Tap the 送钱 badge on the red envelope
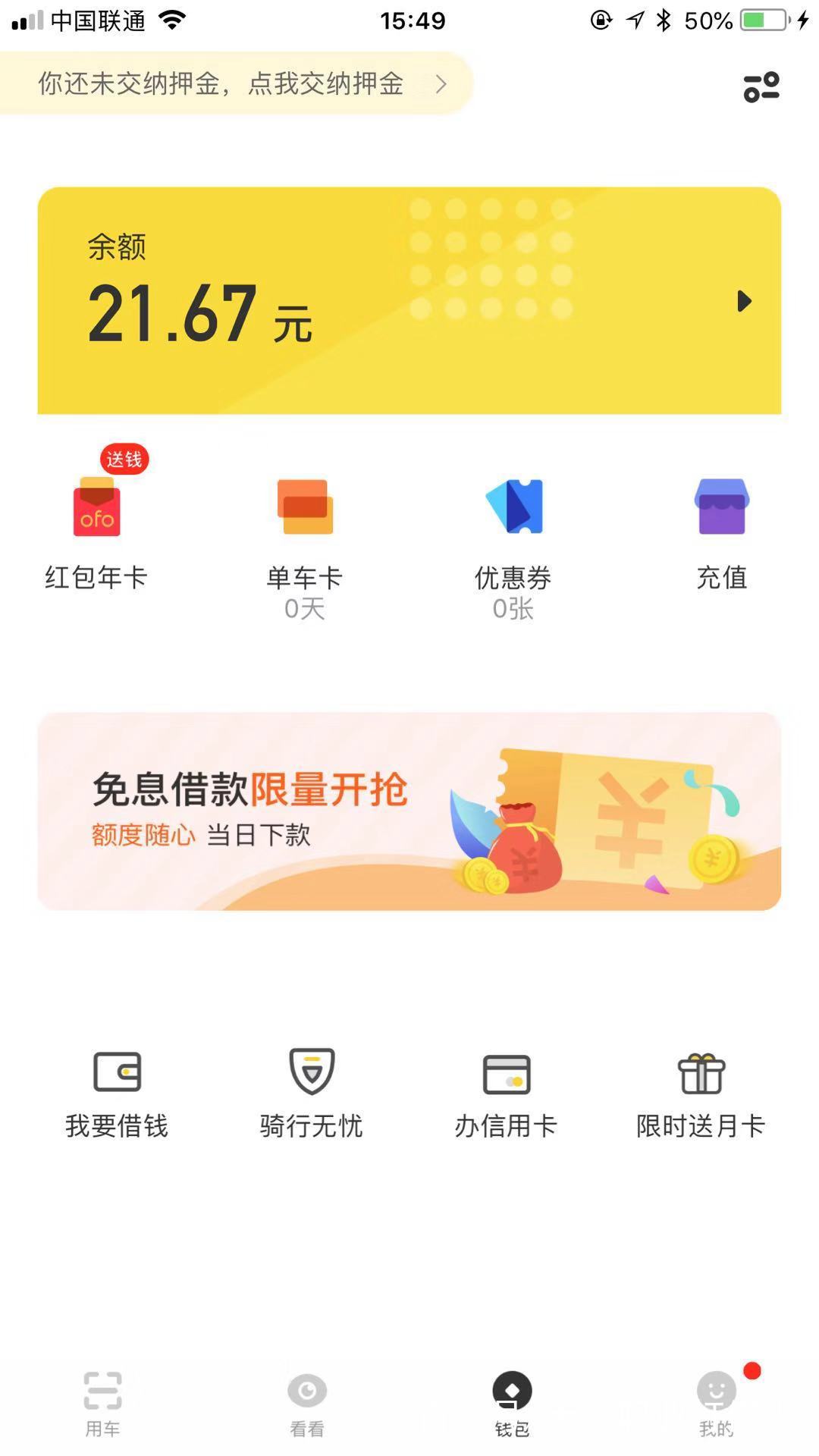Image resolution: width=819 pixels, height=1456 pixels. click(x=124, y=460)
